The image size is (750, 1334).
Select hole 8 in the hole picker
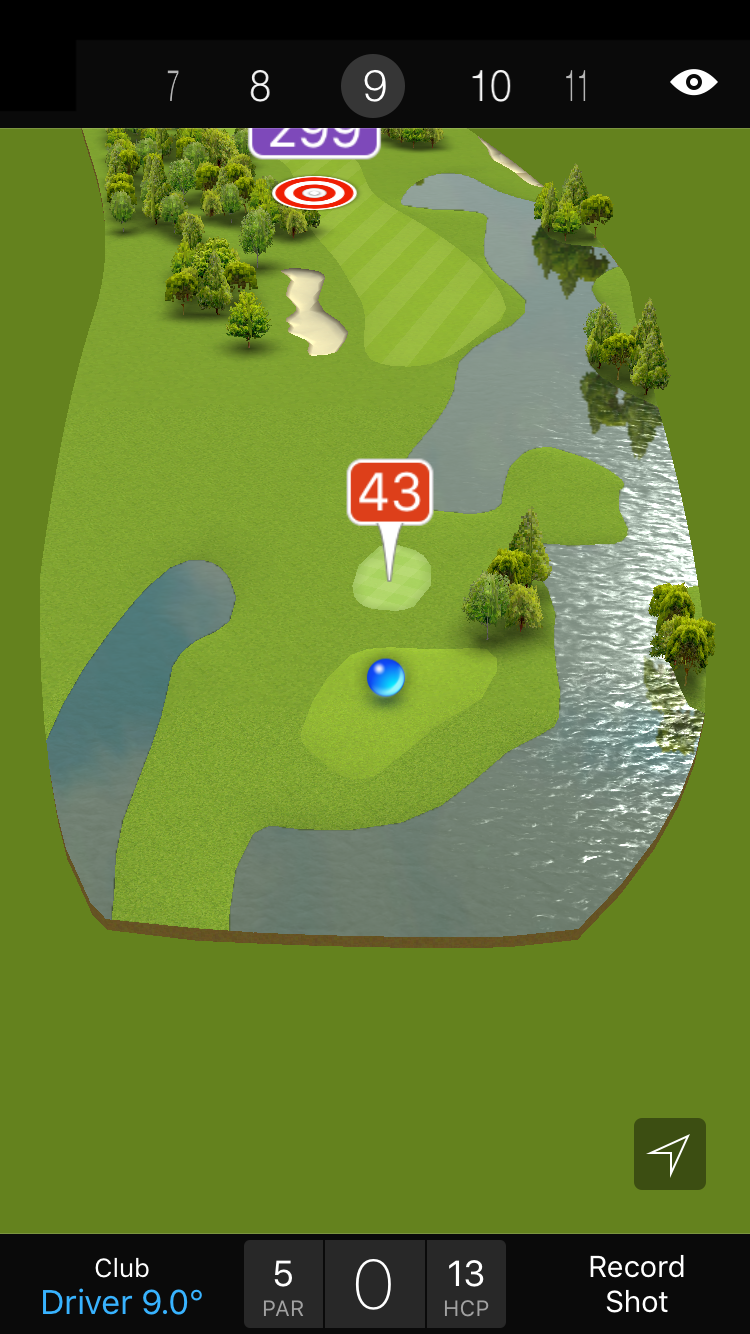click(260, 87)
